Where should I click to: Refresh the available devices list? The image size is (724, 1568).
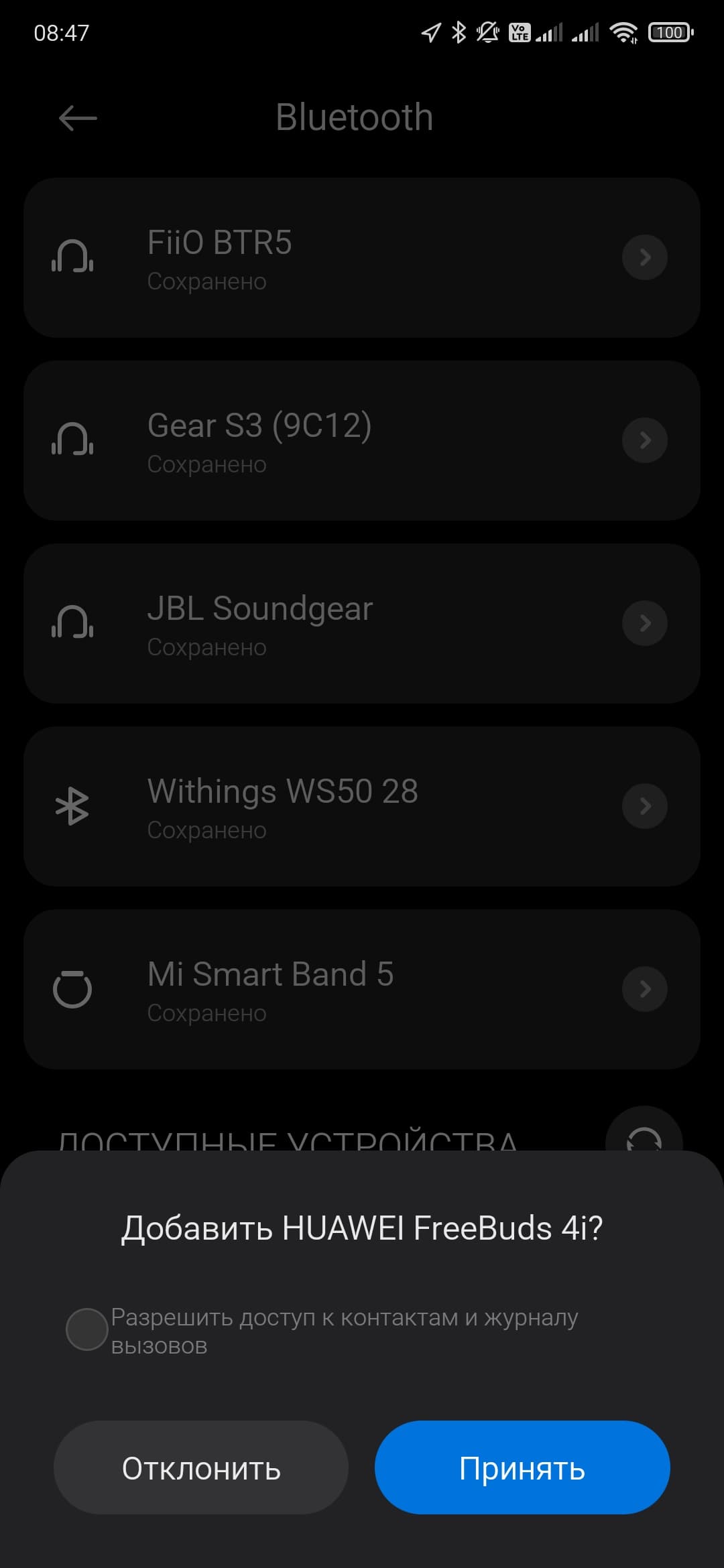click(644, 1136)
